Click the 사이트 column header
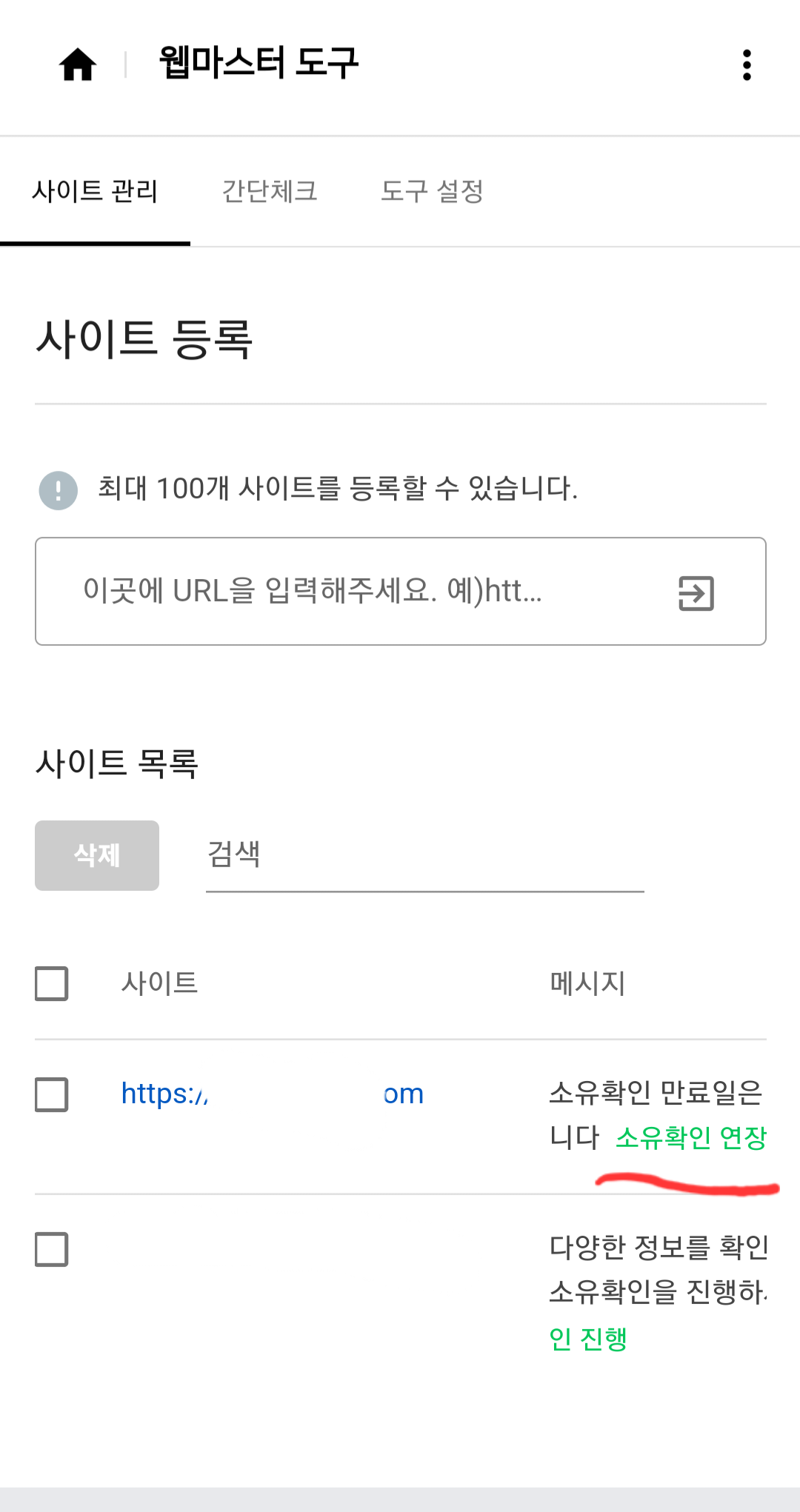This screenshot has width=800, height=1512. point(160,984)
